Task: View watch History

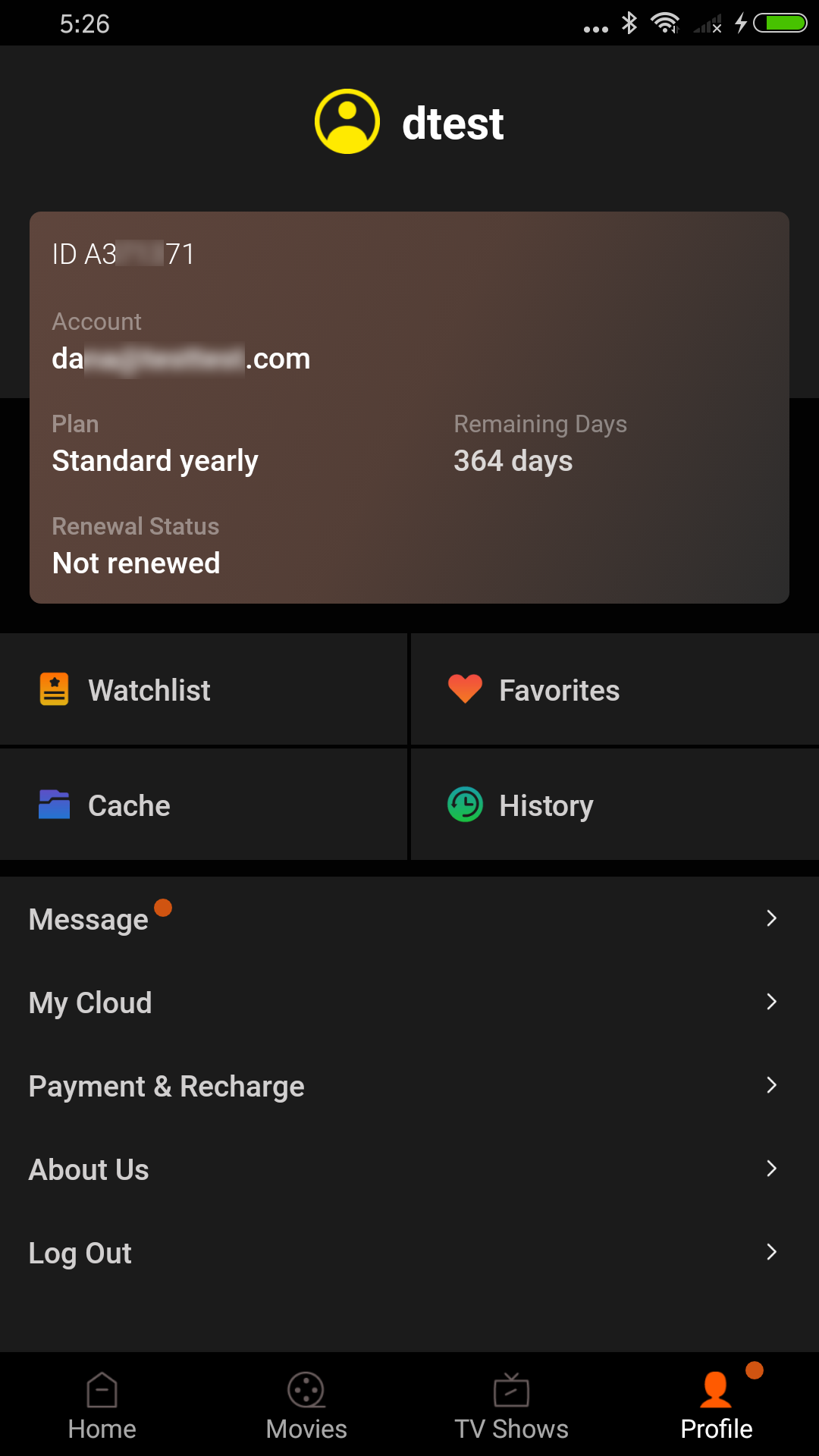Action: (x=614, y=805)
